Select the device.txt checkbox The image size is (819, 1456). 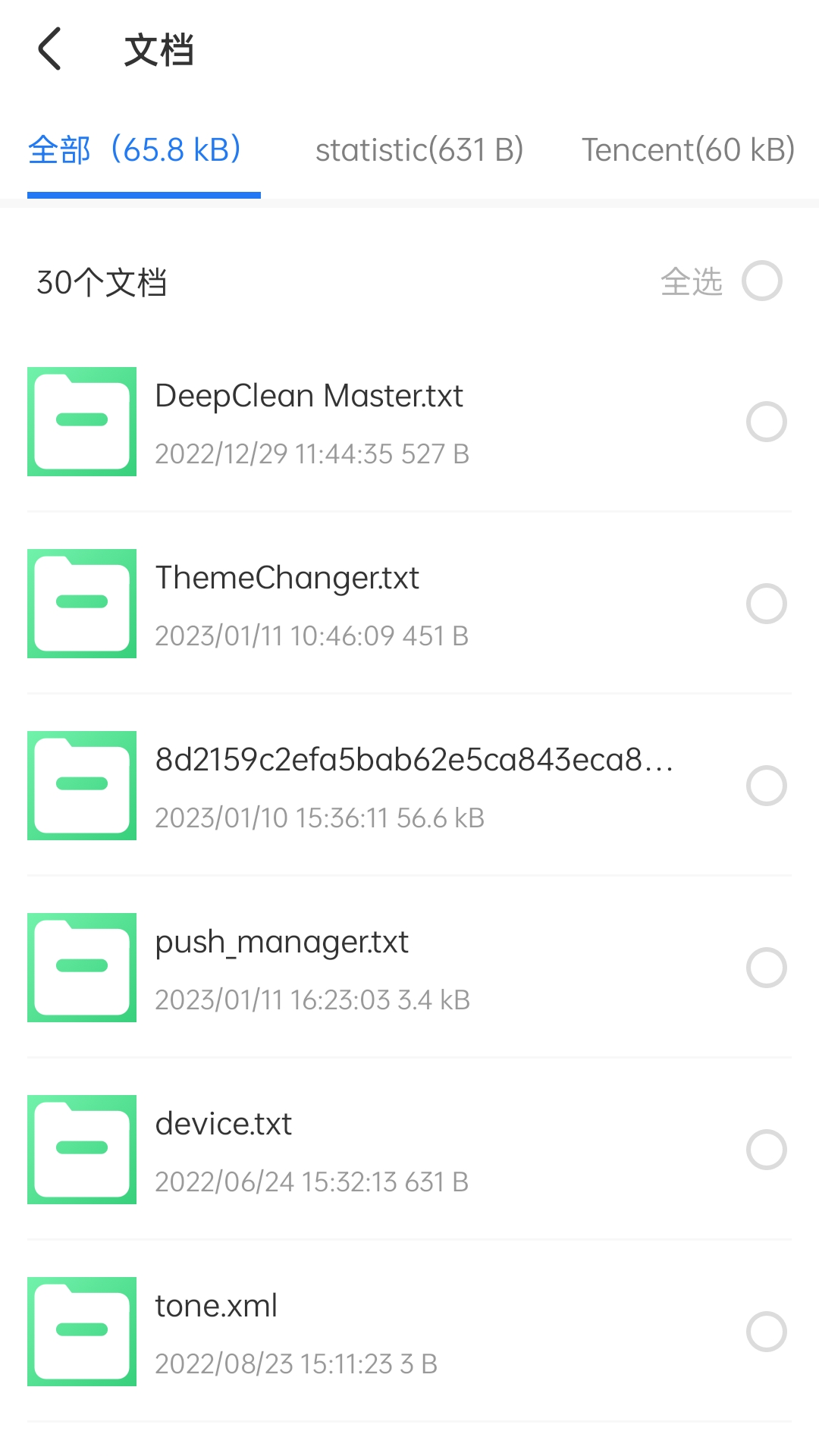point(766,1150)
